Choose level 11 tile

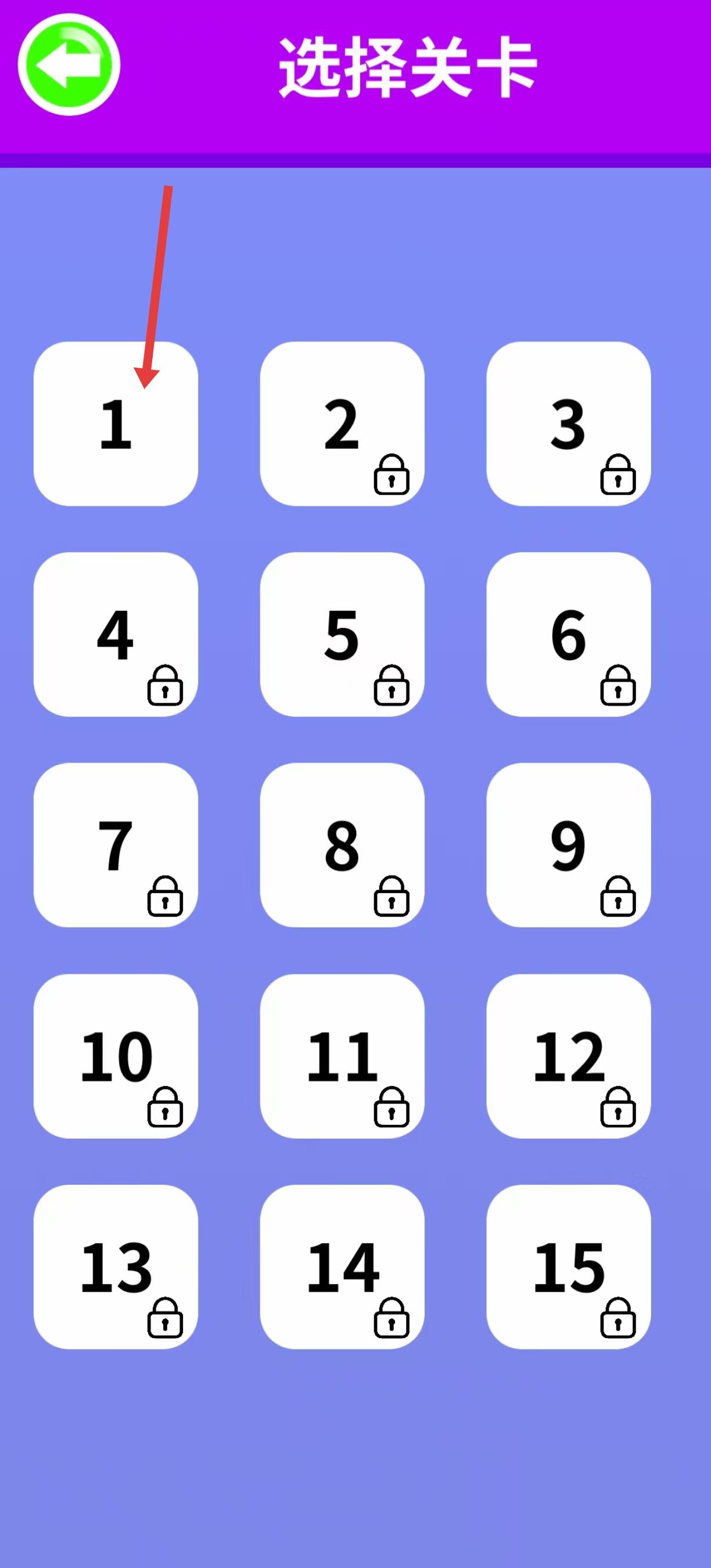342,1056
